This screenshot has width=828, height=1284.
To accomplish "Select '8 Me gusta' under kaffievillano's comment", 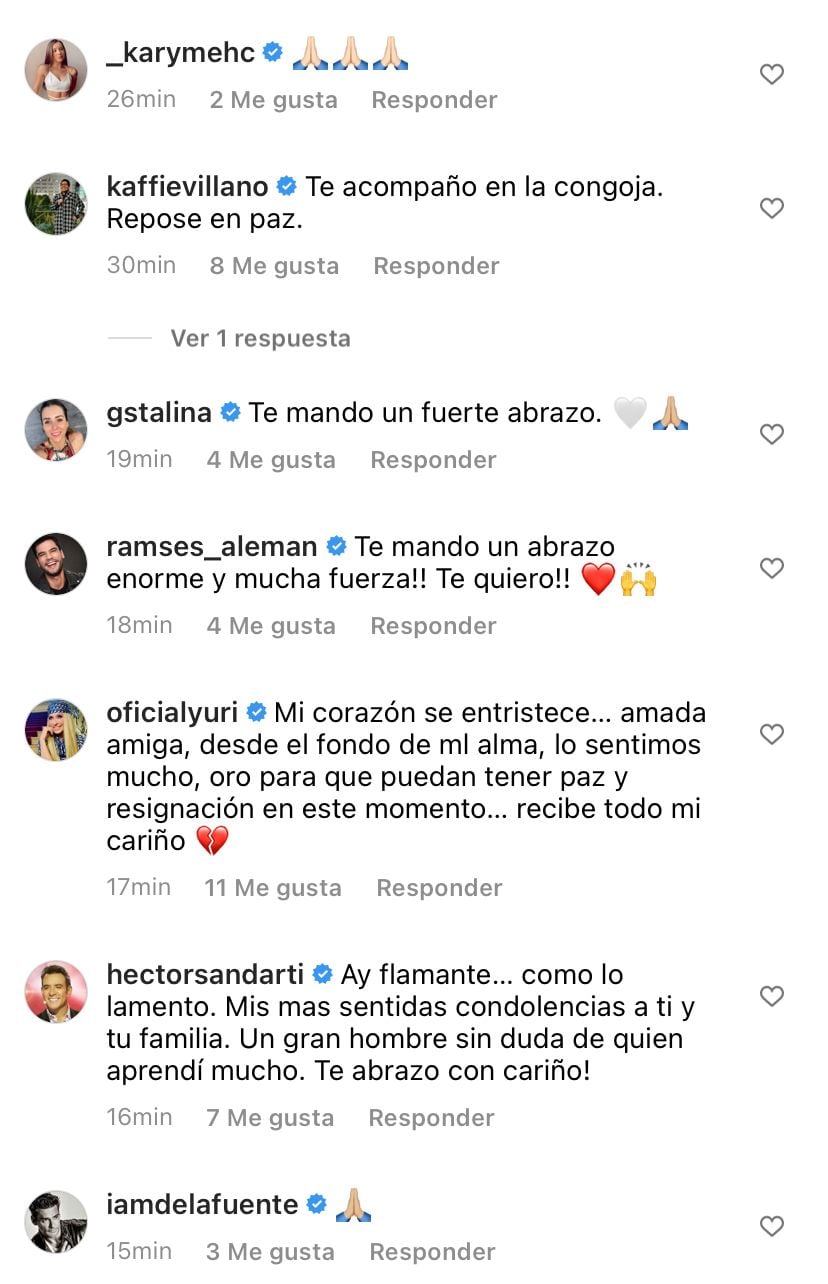I will [272, 265].
